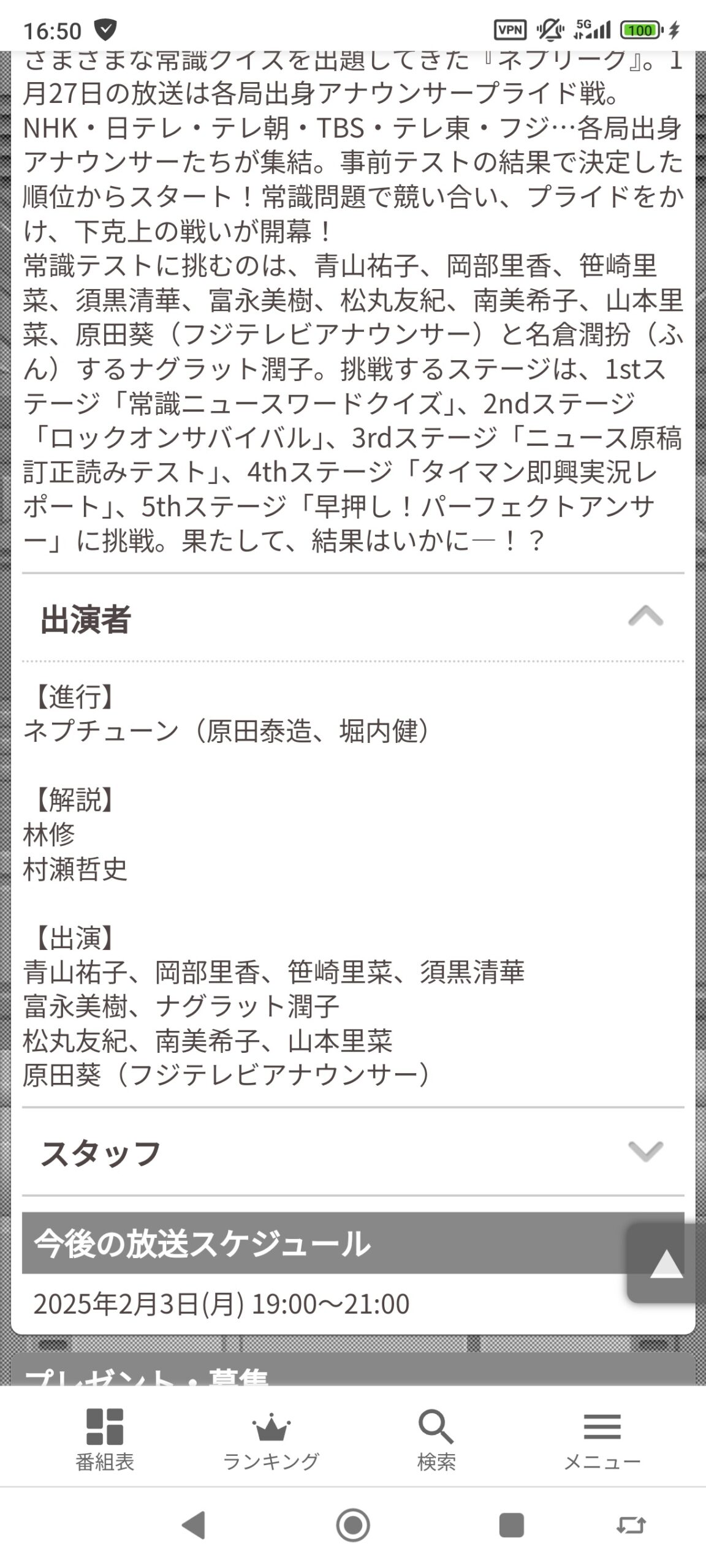Expand the スタッフ section
The width and height of the screenshot is (706, 1568).
click(x=645, y=1151)
